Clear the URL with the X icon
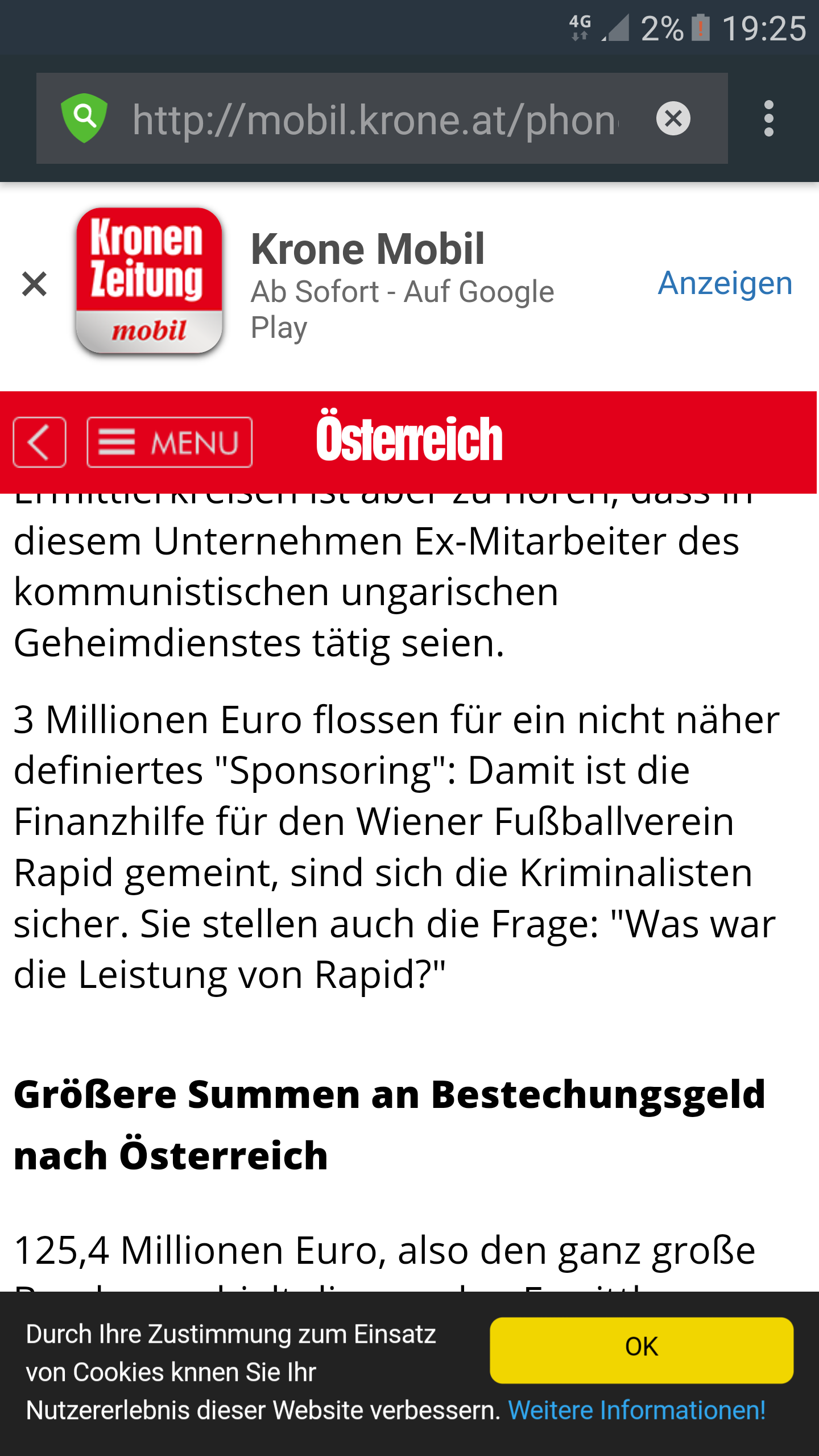The image size is (819, 1456). (673, 118)
